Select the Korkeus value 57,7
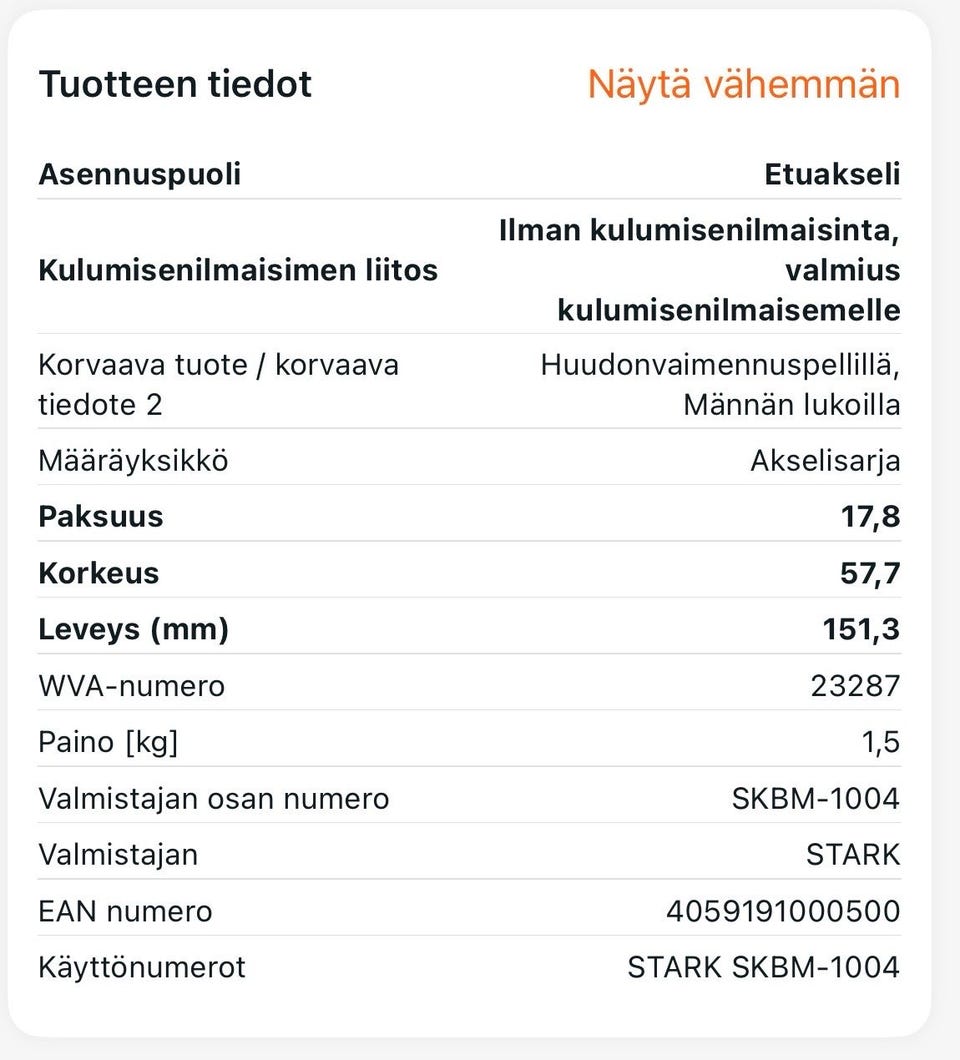The width and height of the screenshot is (960, 1060). 870,573
